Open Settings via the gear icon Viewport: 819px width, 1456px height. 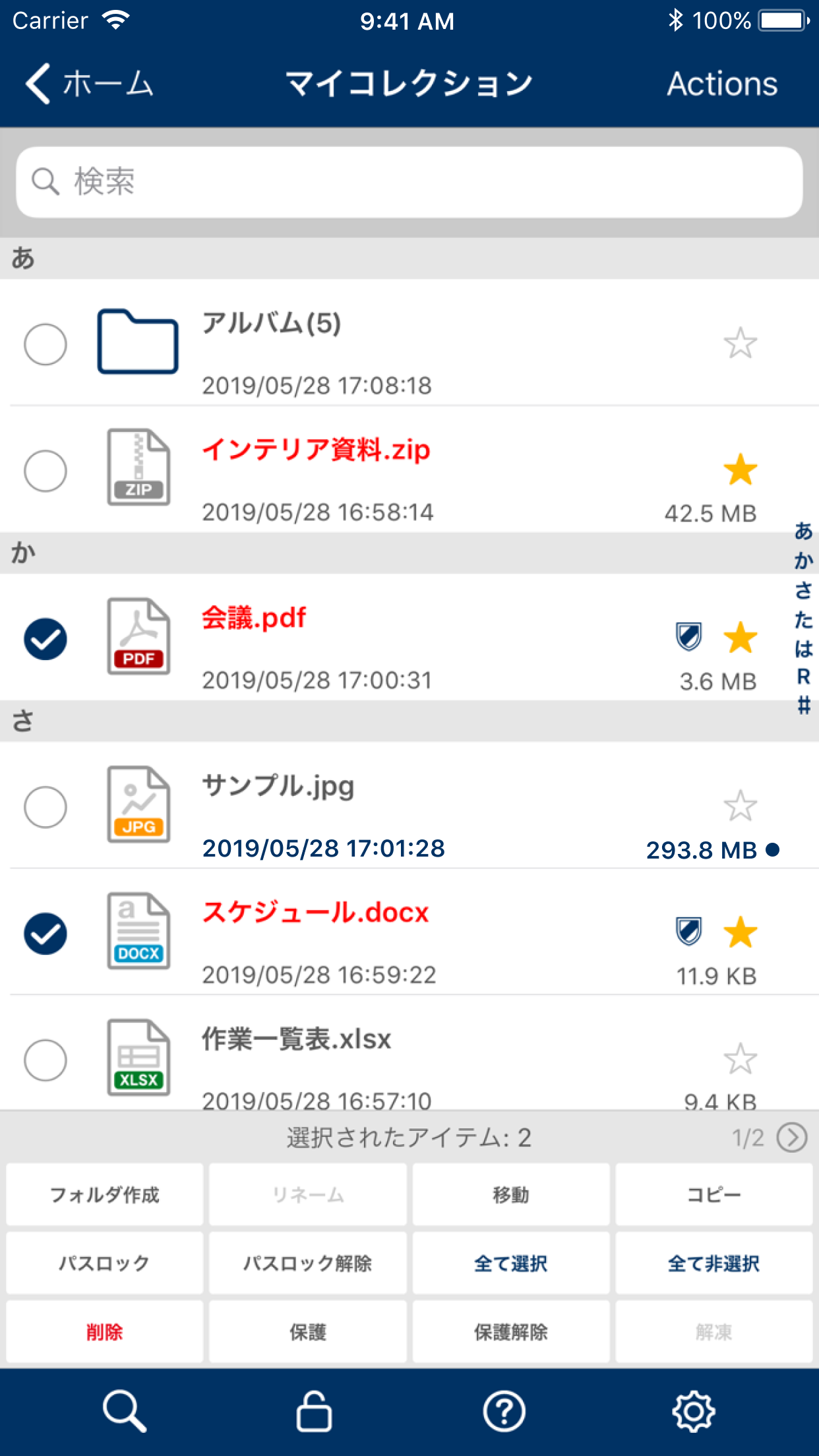[694, 1411]
